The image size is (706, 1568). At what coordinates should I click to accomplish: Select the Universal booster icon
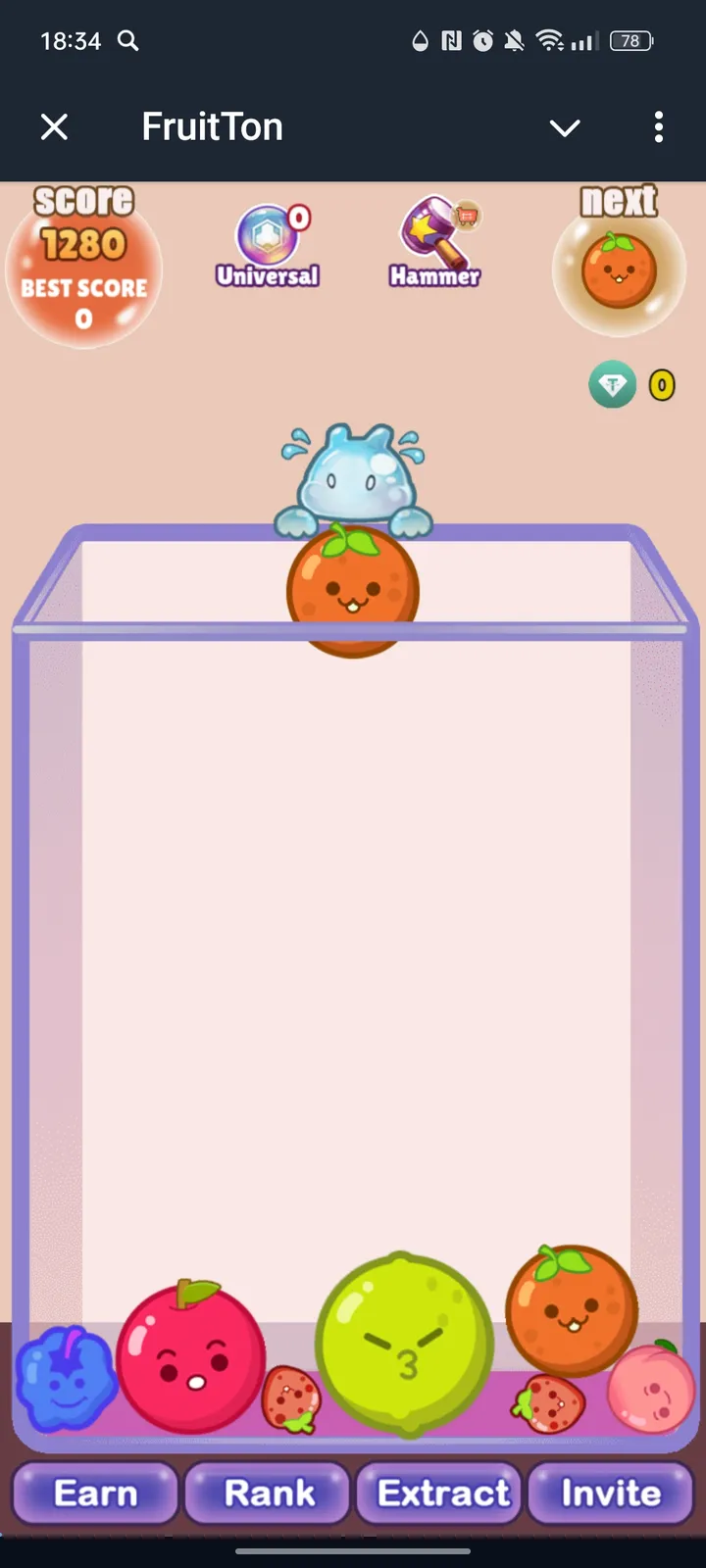[x=267, y=240]
